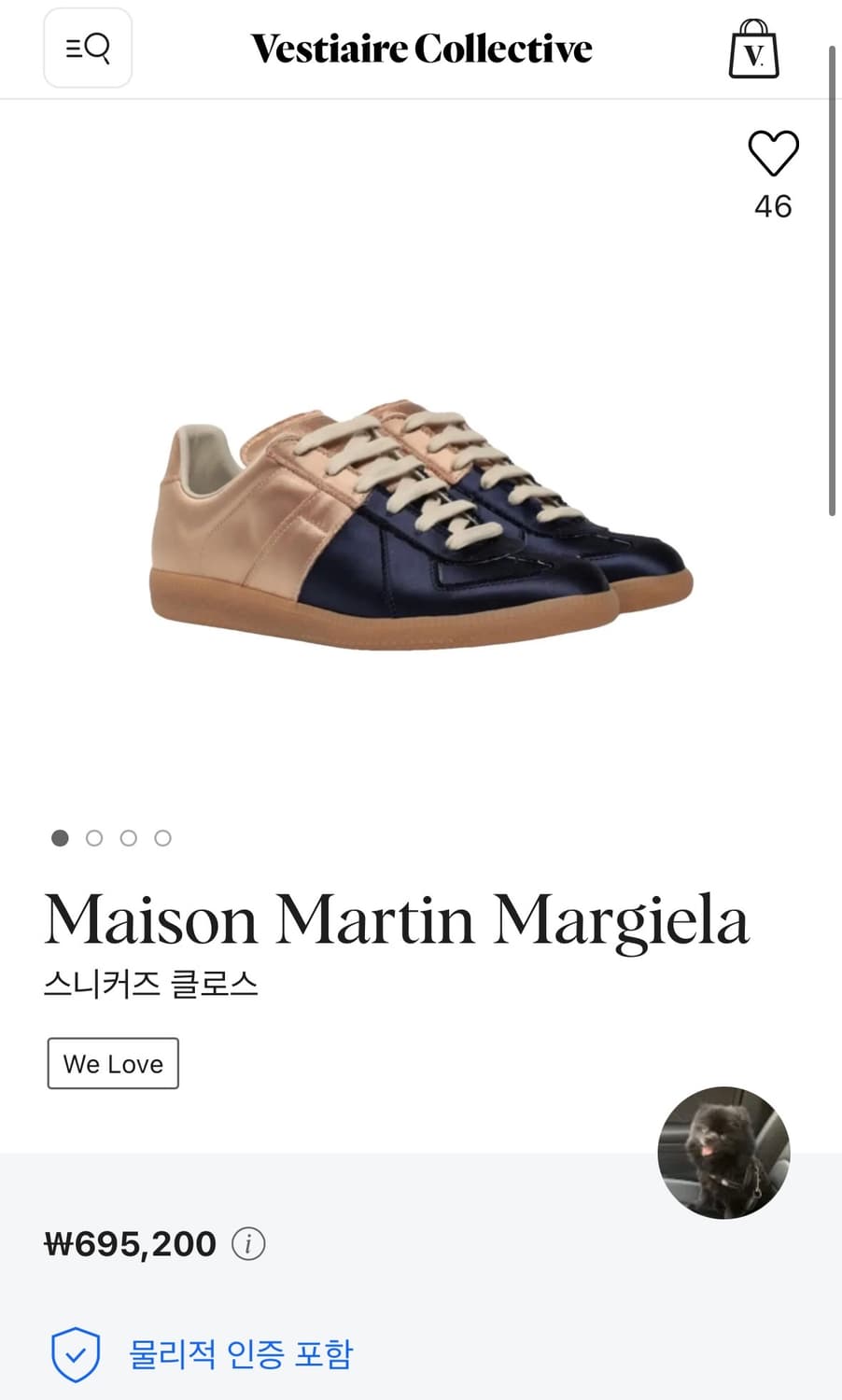Select the second carousel dot

(x=94, y=838)
